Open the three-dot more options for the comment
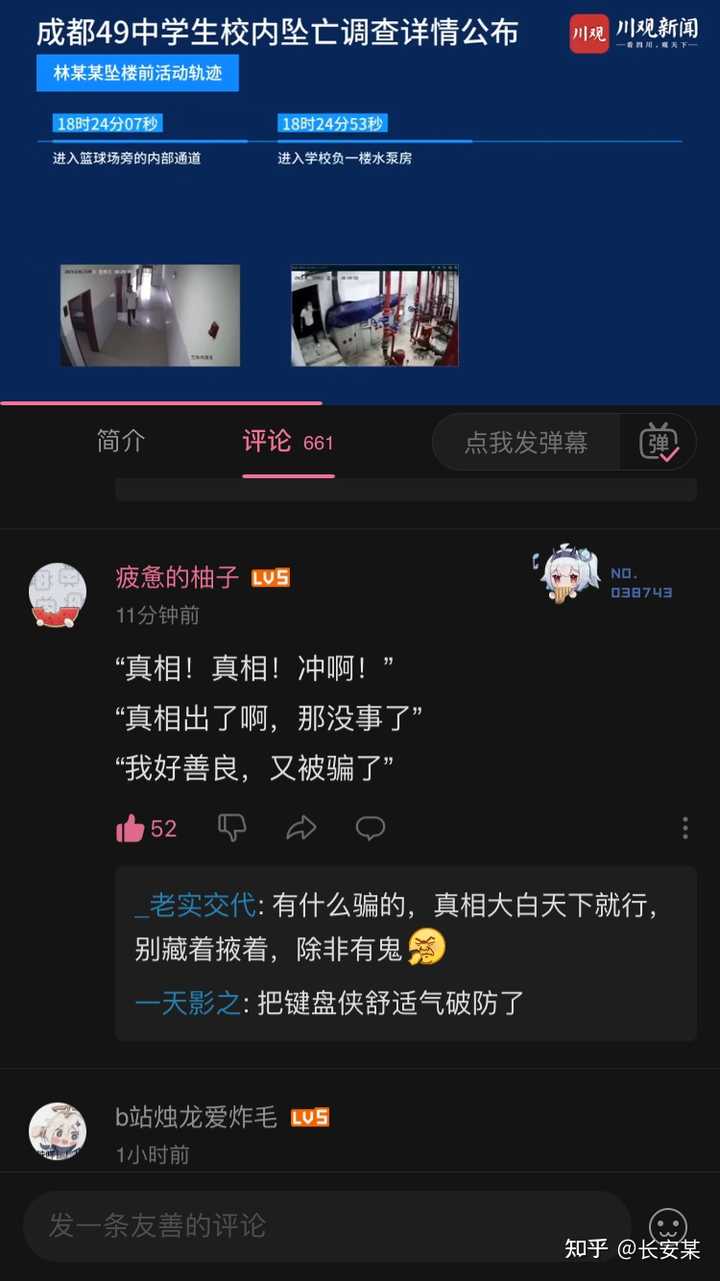Image resolution: width=720 pixels, height=1281 pixels. [x=685, y=828]
